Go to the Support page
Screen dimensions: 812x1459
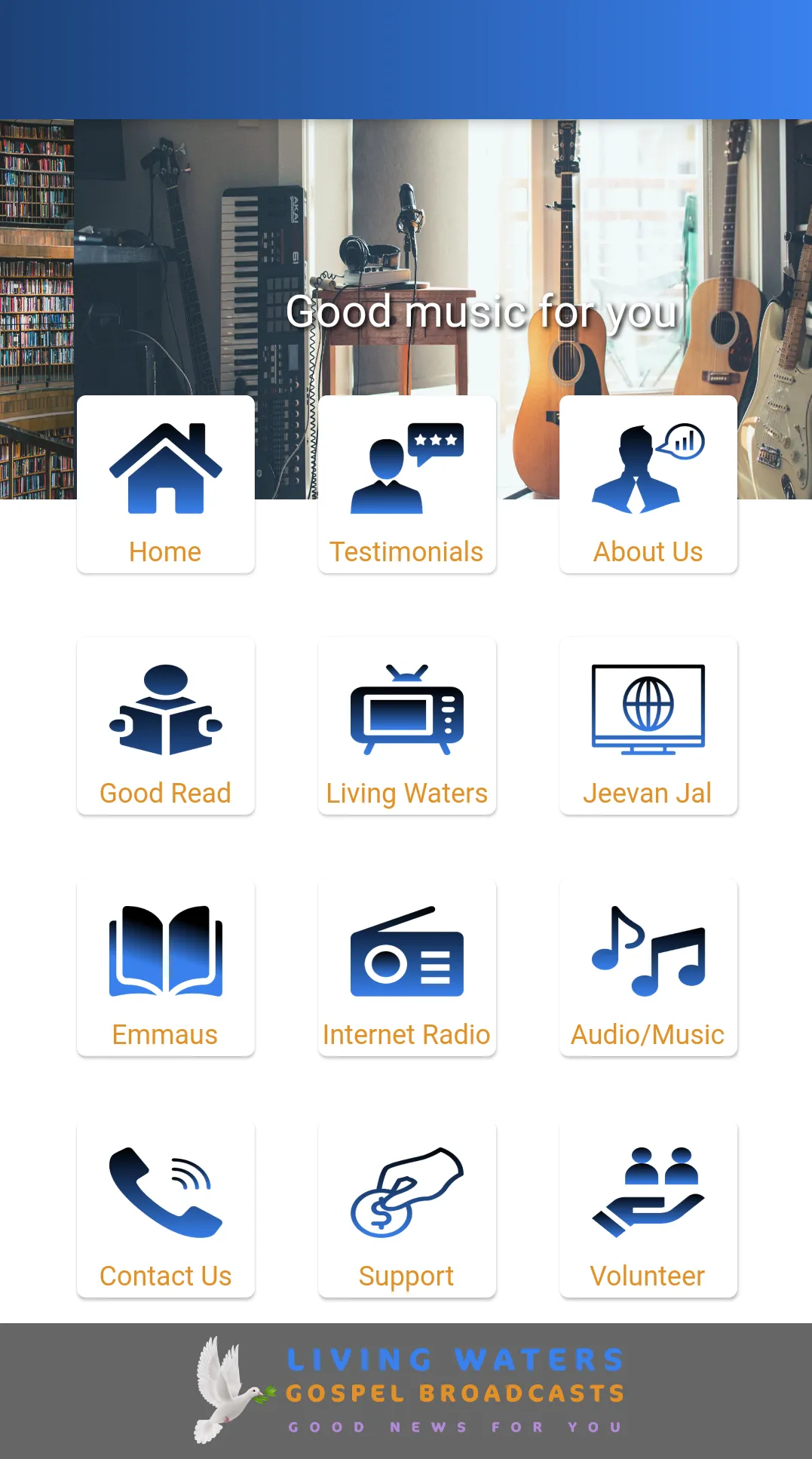pyautogui.click(x=407, y=1209)
